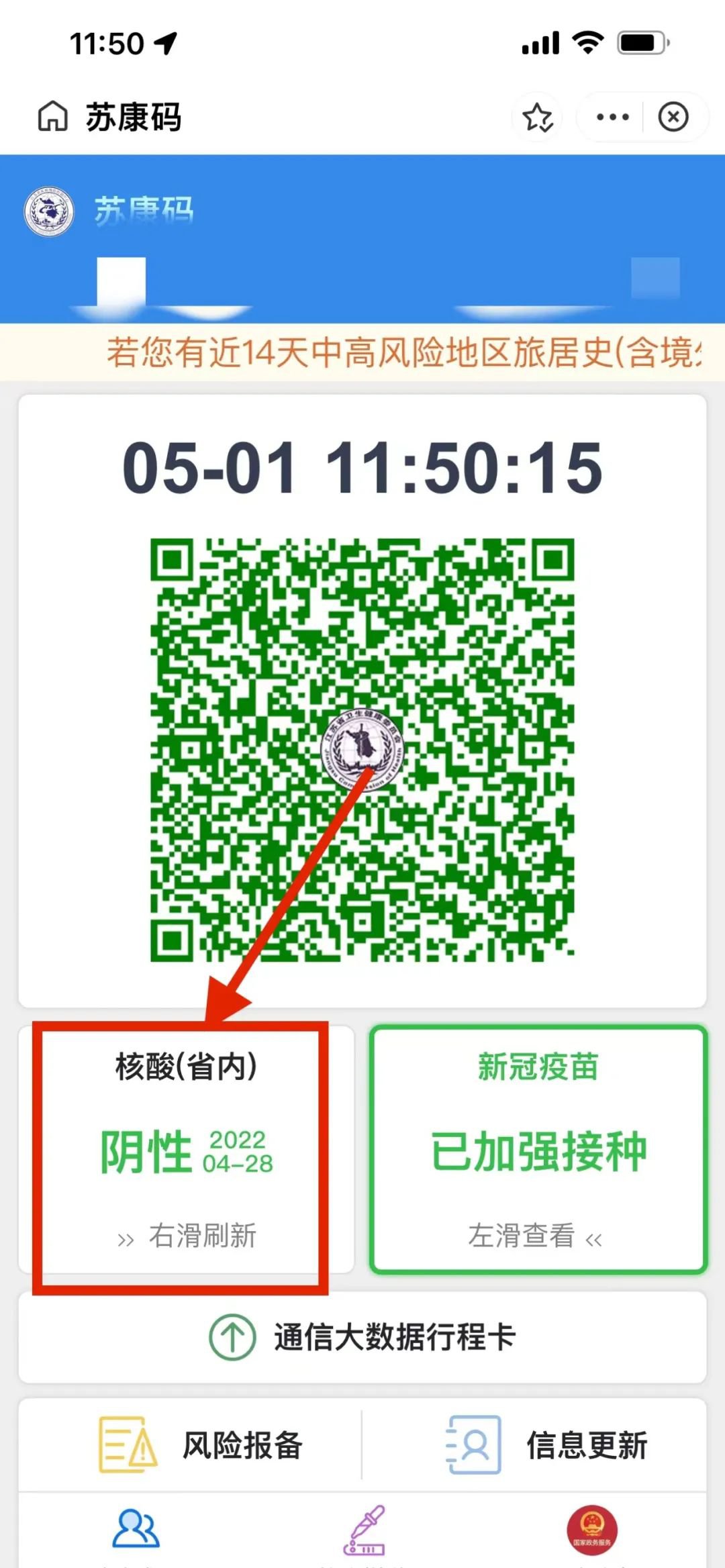
Task: Open 通信大数据行程卡
Action: point(362,1337)
